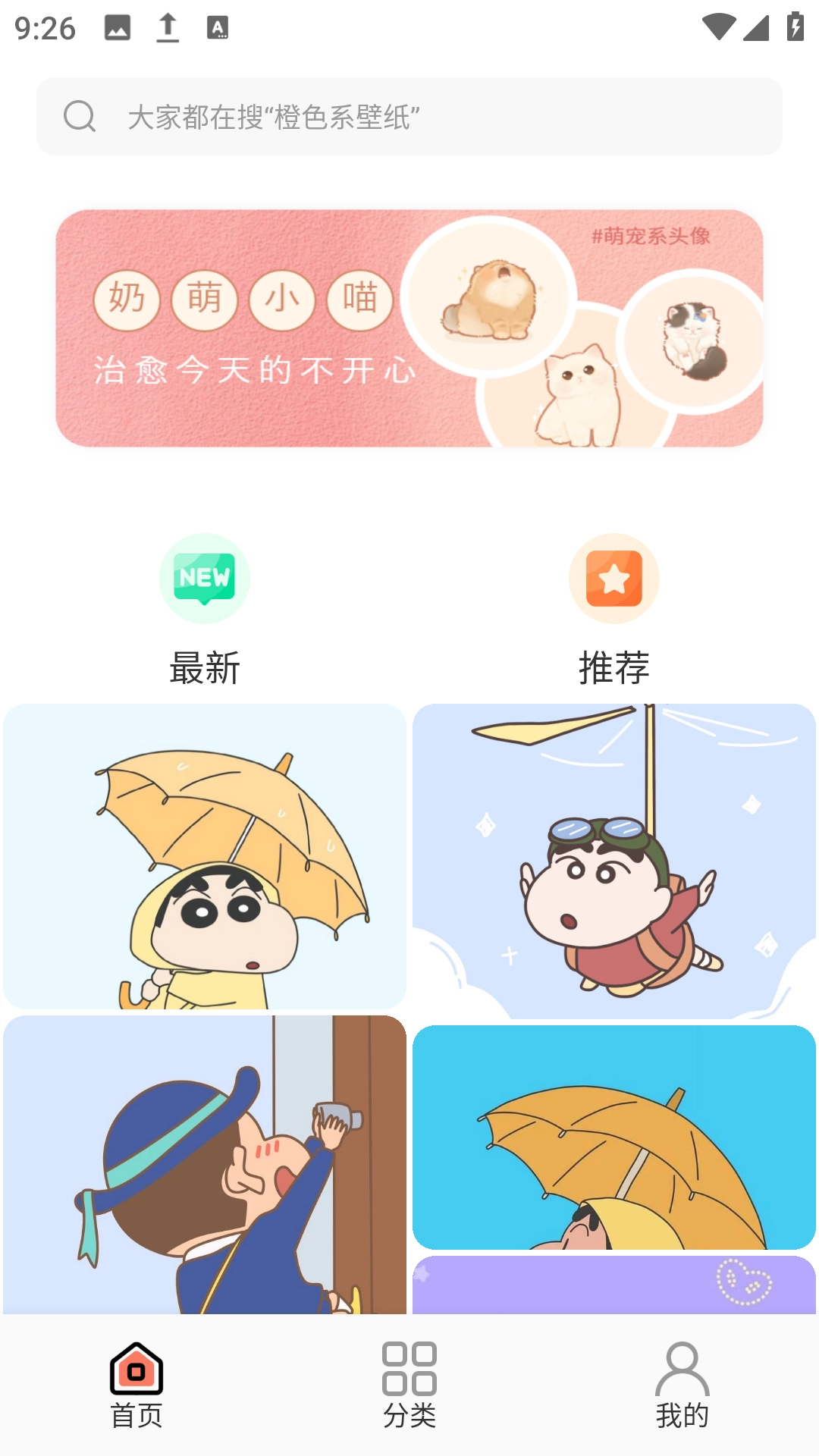Tap the 推荐 (Recommended) star icon
Viewport: 819px width, 1456px height.
(x=614, y=578)
